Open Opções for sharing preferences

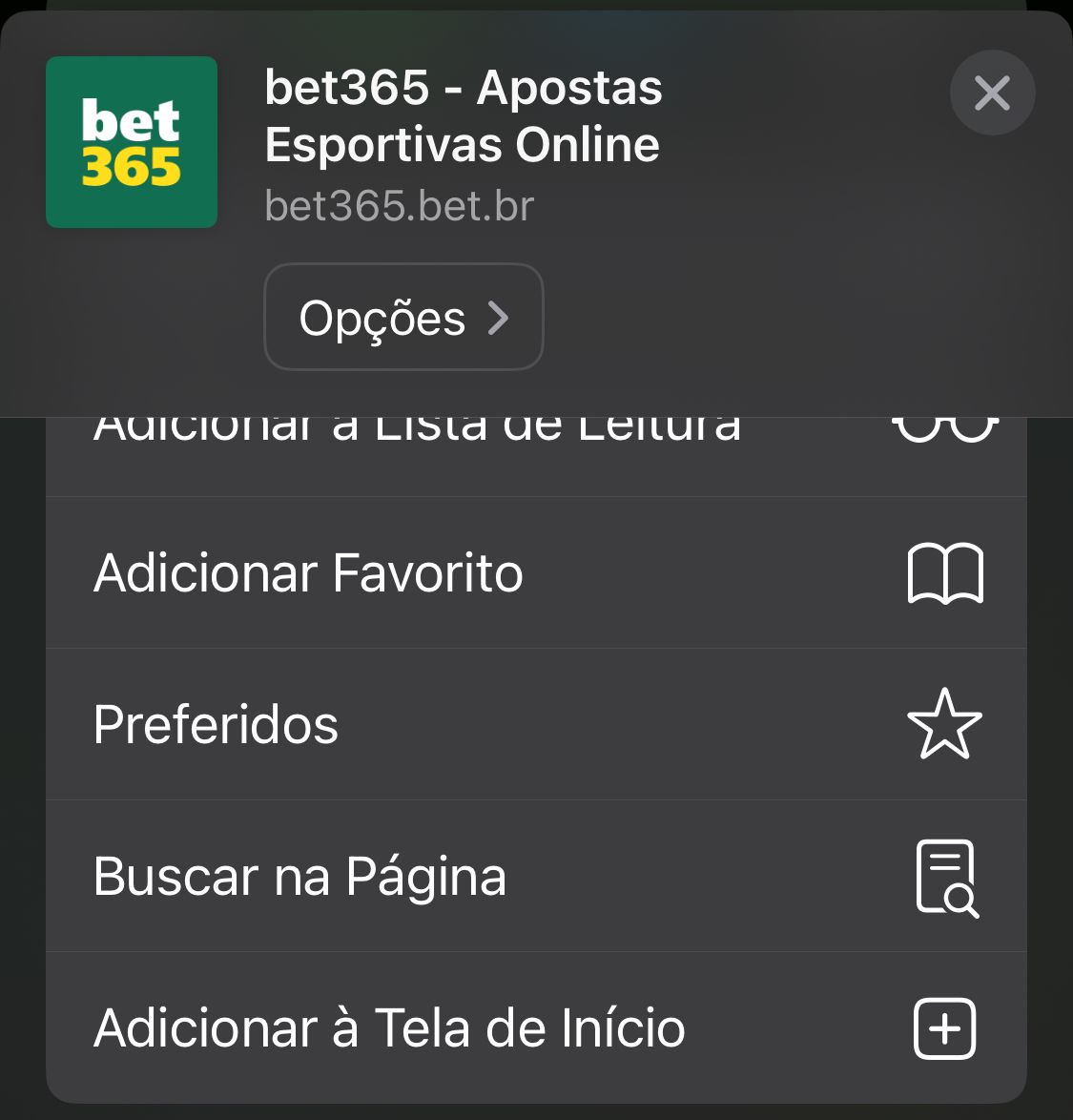(x=402, y=316)
